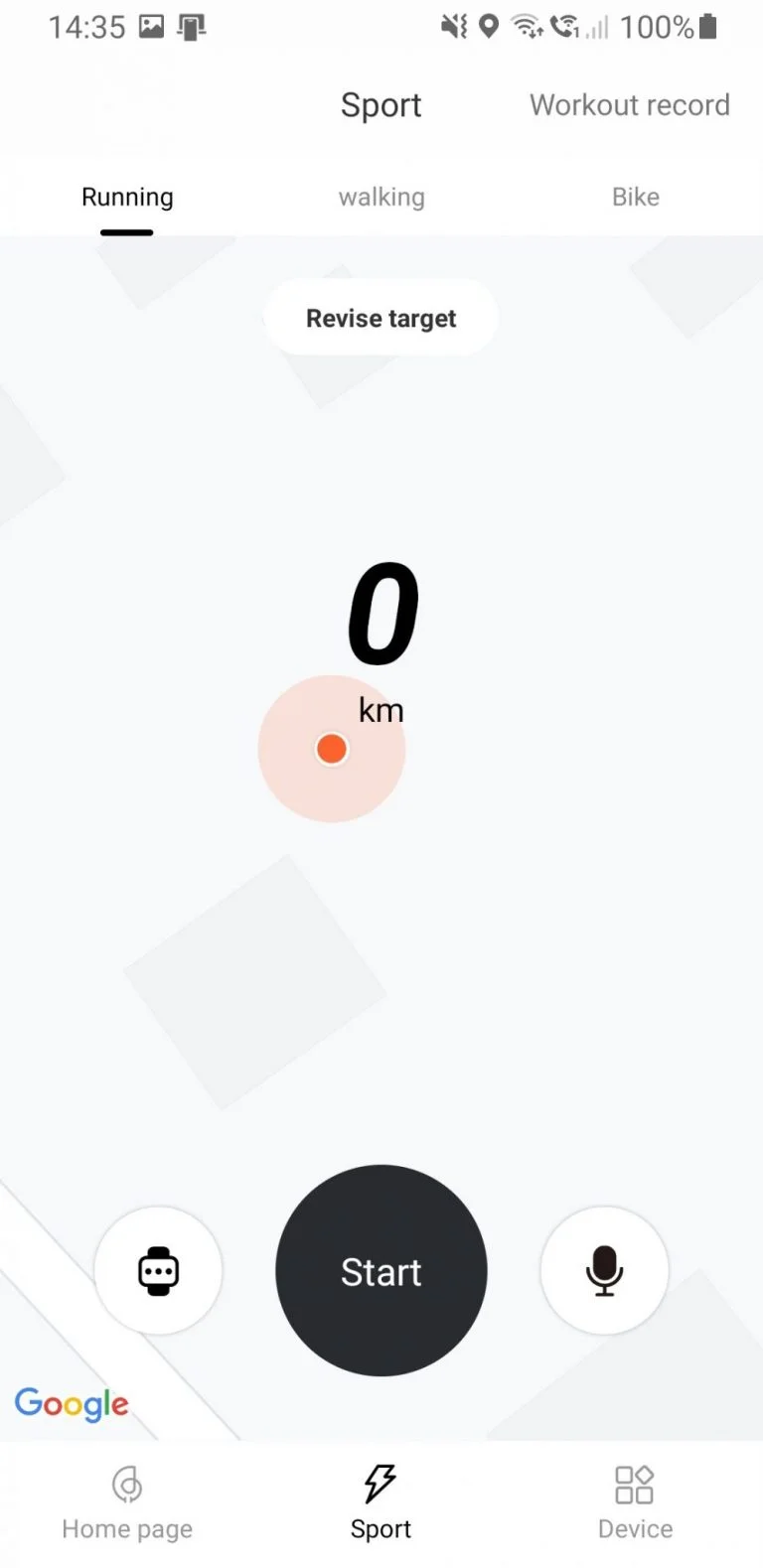Viewport: 763px width, 1568px height.
Task: Open the watch device icon
Action: [158, 1270]
